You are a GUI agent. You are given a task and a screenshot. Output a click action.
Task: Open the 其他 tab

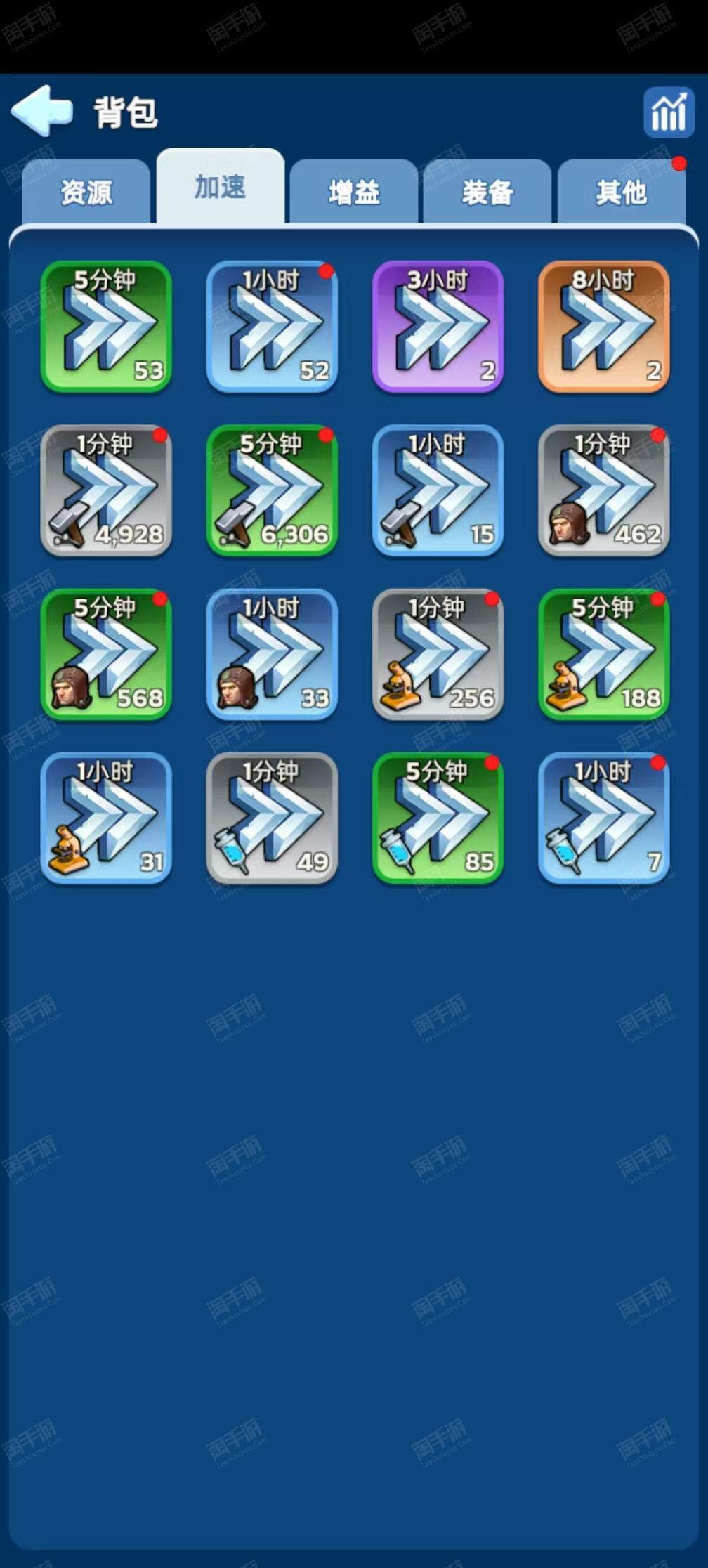pyautogui.click(x=622, y=192)
